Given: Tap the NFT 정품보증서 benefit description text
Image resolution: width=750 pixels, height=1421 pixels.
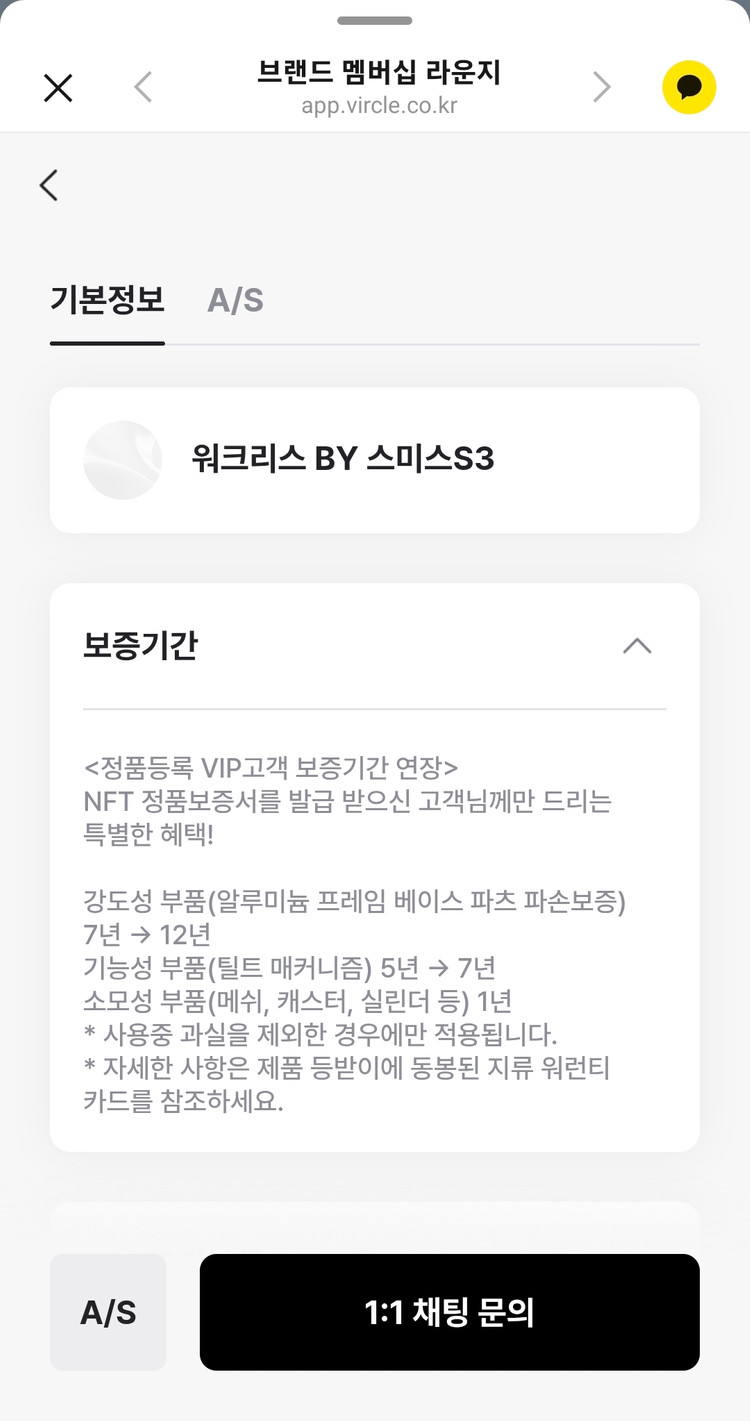Looking at the screenshot, I should tap(352, 800).
